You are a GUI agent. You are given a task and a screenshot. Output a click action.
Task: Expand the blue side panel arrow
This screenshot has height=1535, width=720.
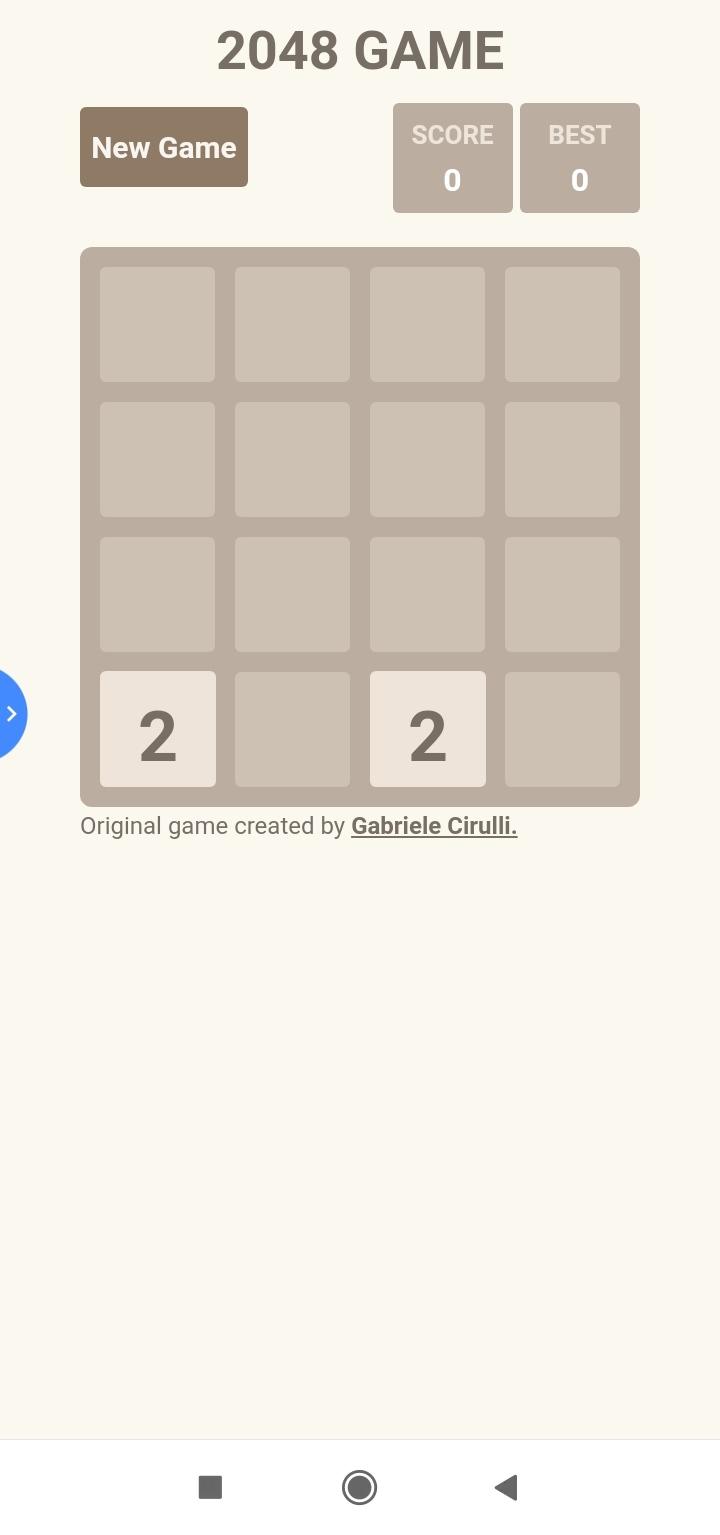point(11,714)
